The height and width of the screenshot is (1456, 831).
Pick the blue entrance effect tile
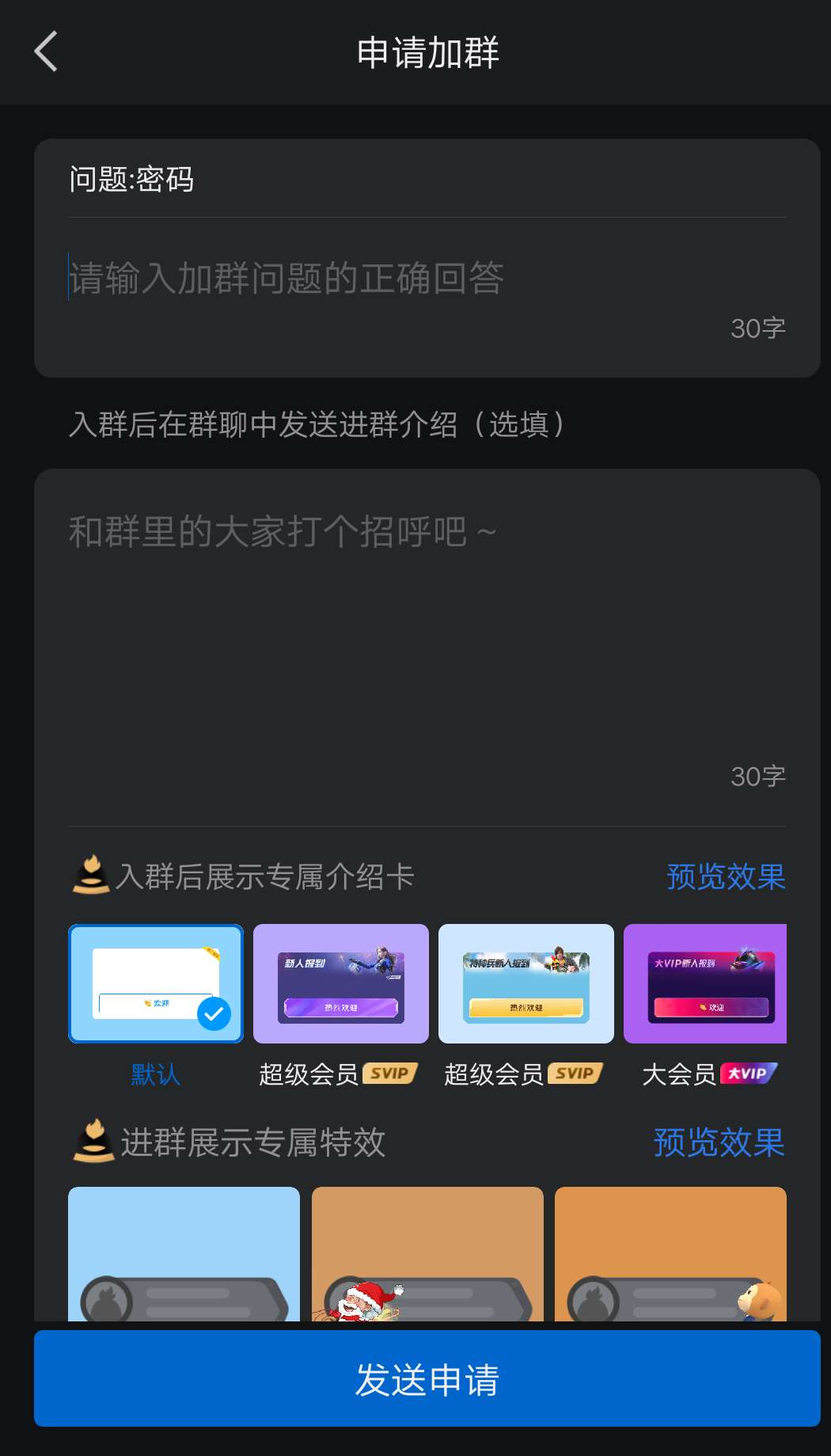(x=184, y=1253)
